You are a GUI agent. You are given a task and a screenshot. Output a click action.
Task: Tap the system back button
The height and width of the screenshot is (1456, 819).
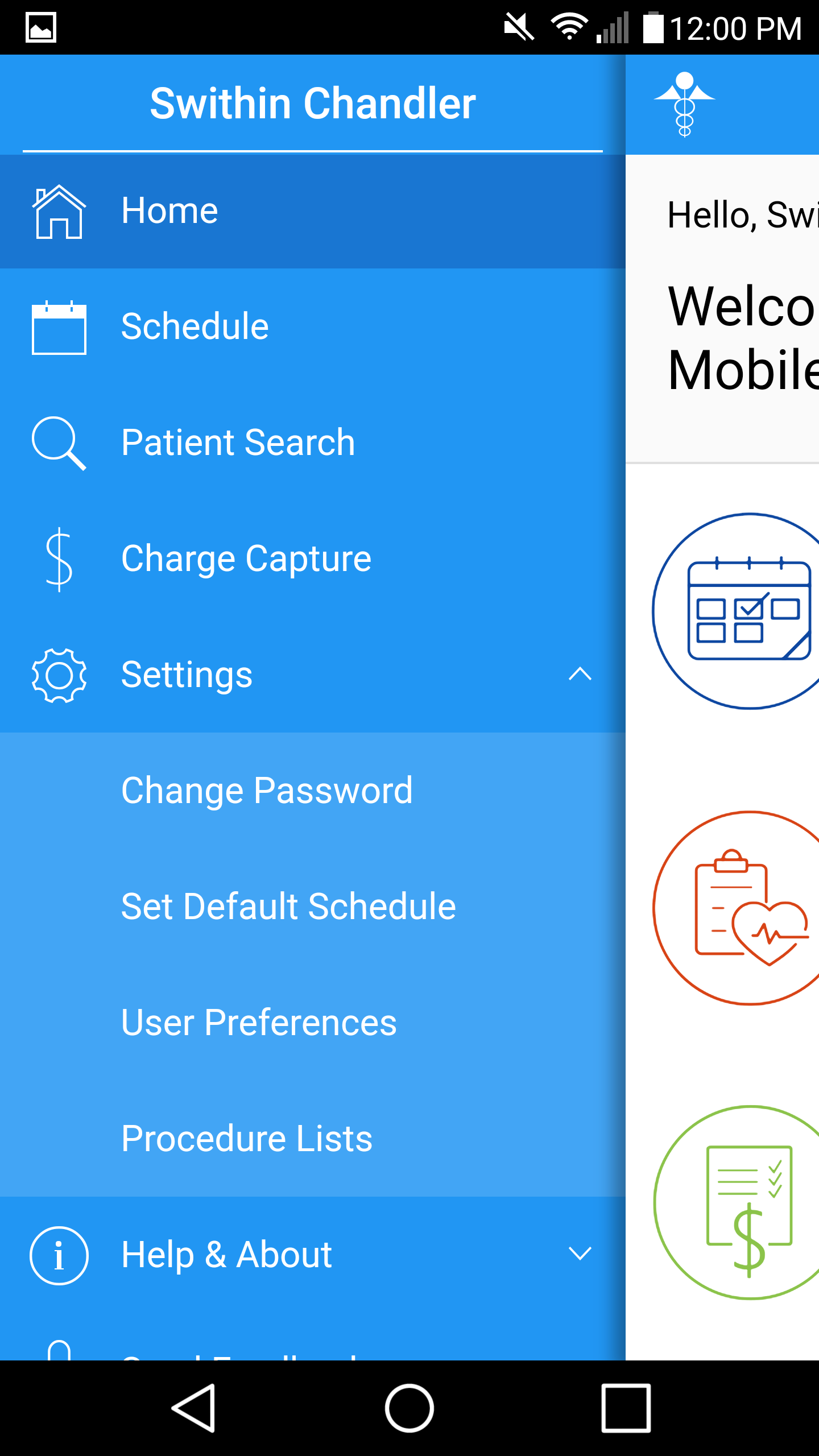(x=194, y=1408)
